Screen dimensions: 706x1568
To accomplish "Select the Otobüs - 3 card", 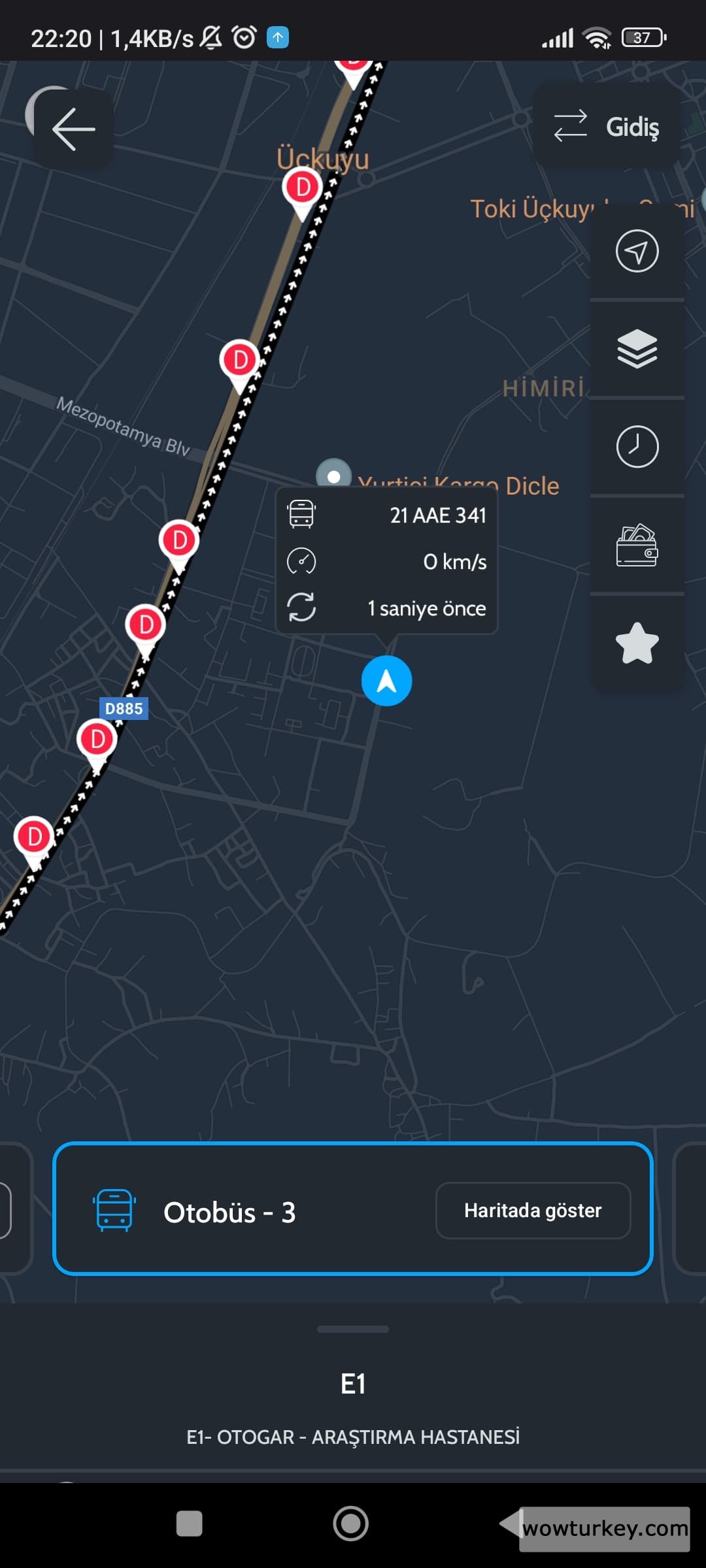I will [x=261, y=1211].
